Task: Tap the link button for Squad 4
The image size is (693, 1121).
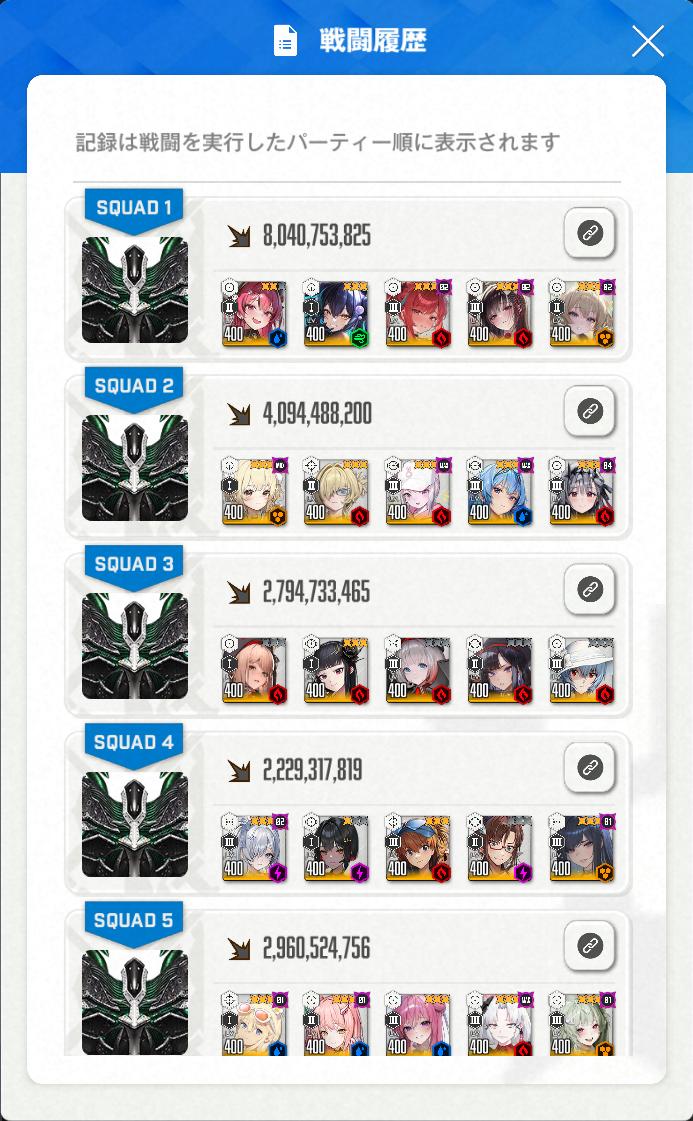Action: 589,767
